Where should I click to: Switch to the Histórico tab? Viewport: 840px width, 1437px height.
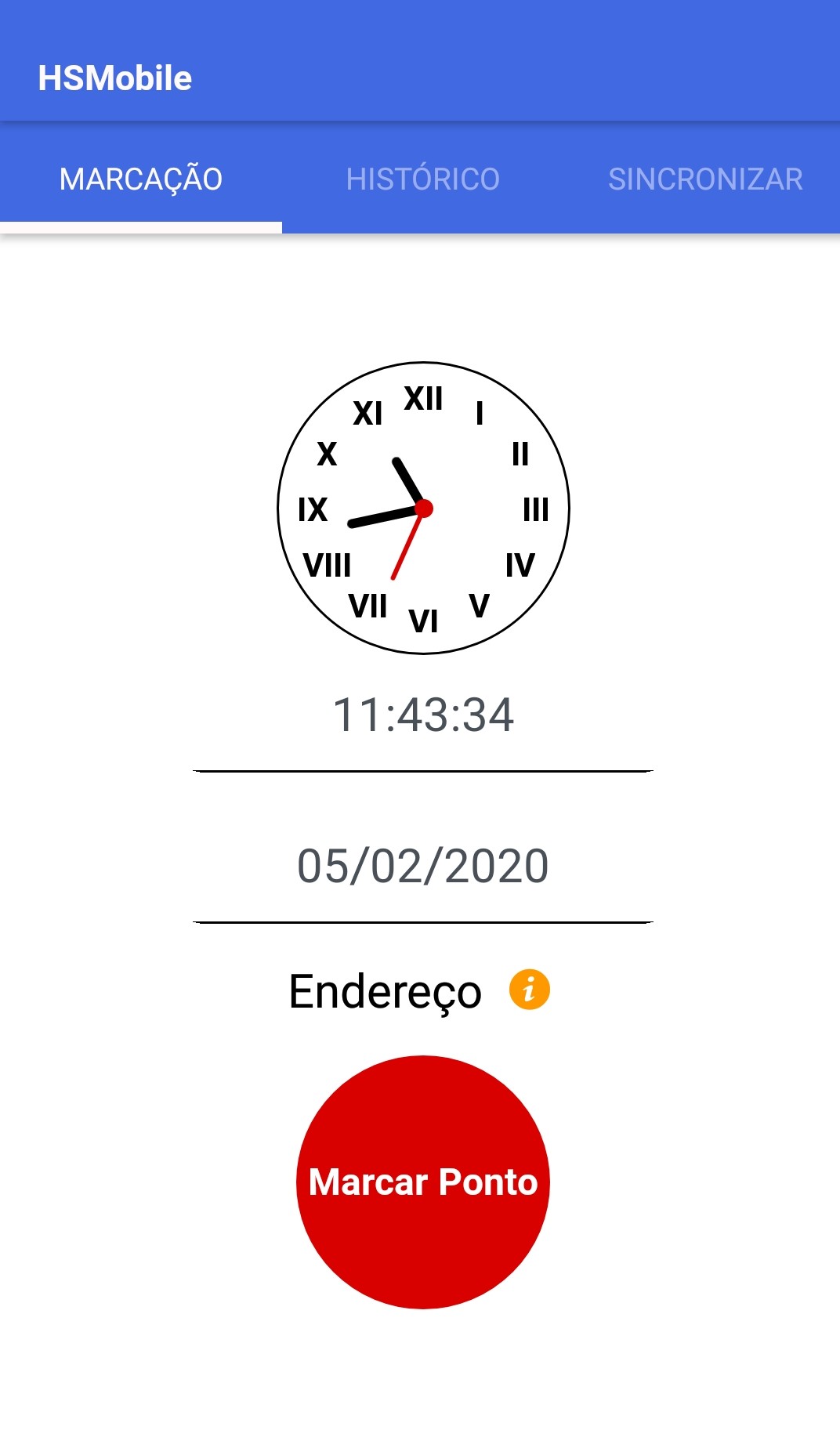point(422,179)
